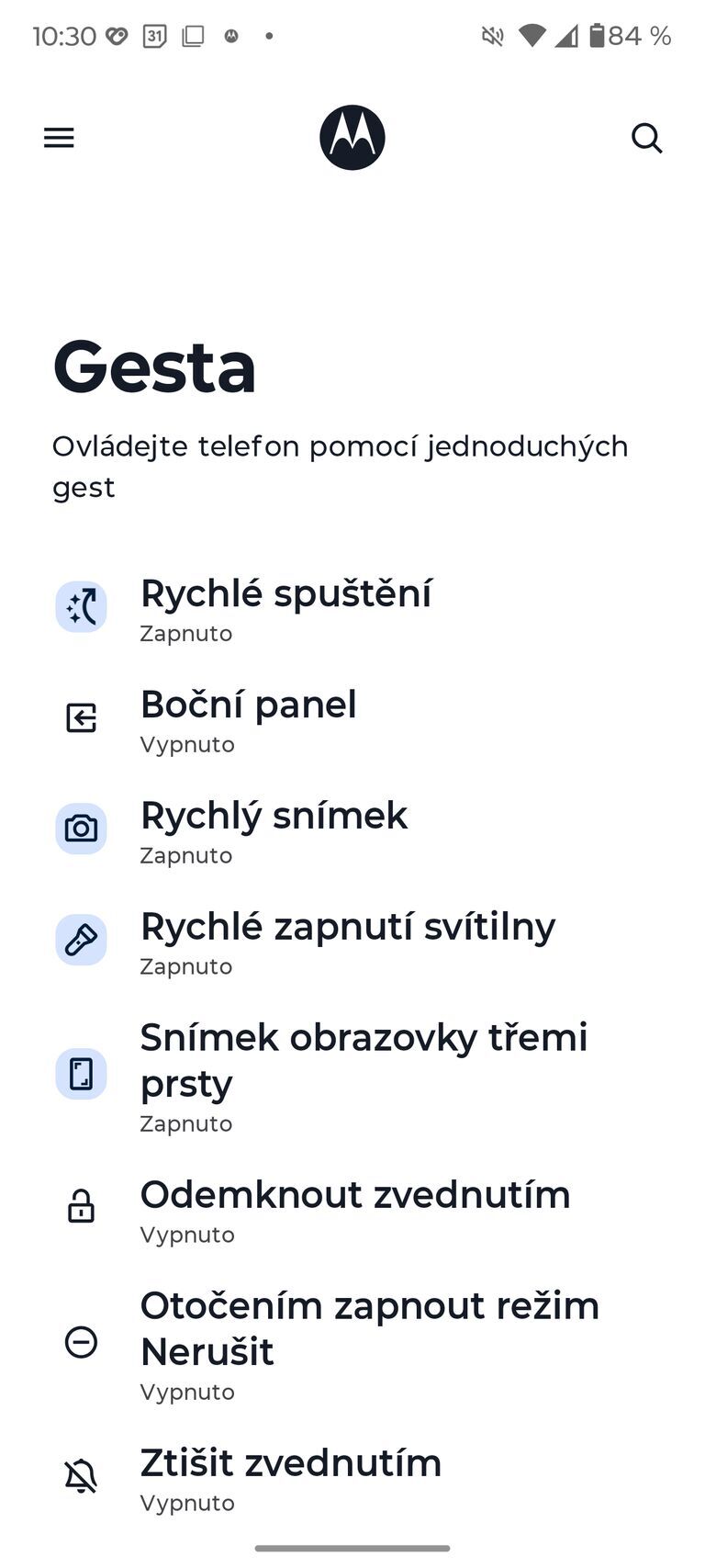Tap the Motorola logo at the top
The image size is (705, 1568).
click(x=352, y=136)
